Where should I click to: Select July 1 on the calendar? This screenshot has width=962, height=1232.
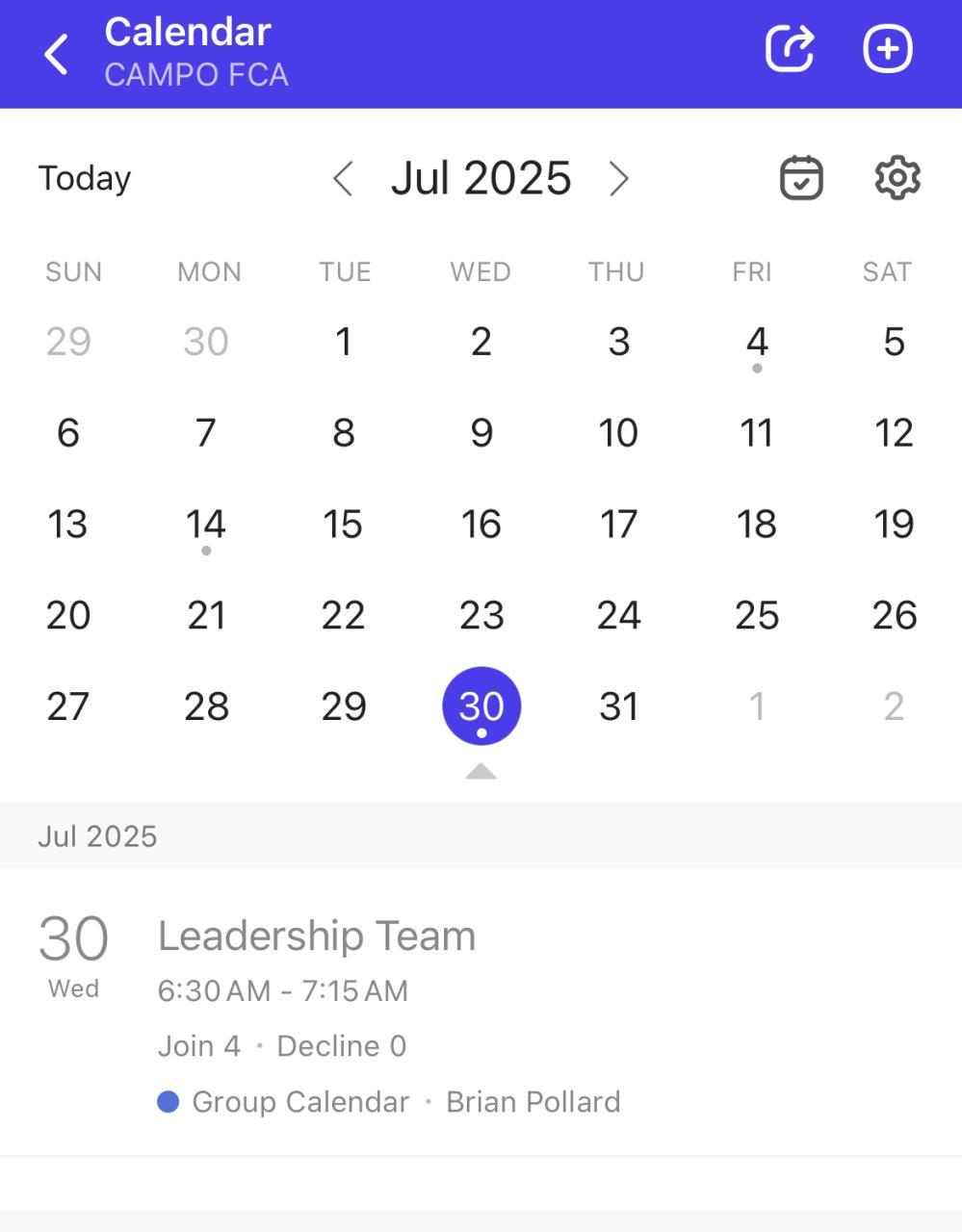344,343
